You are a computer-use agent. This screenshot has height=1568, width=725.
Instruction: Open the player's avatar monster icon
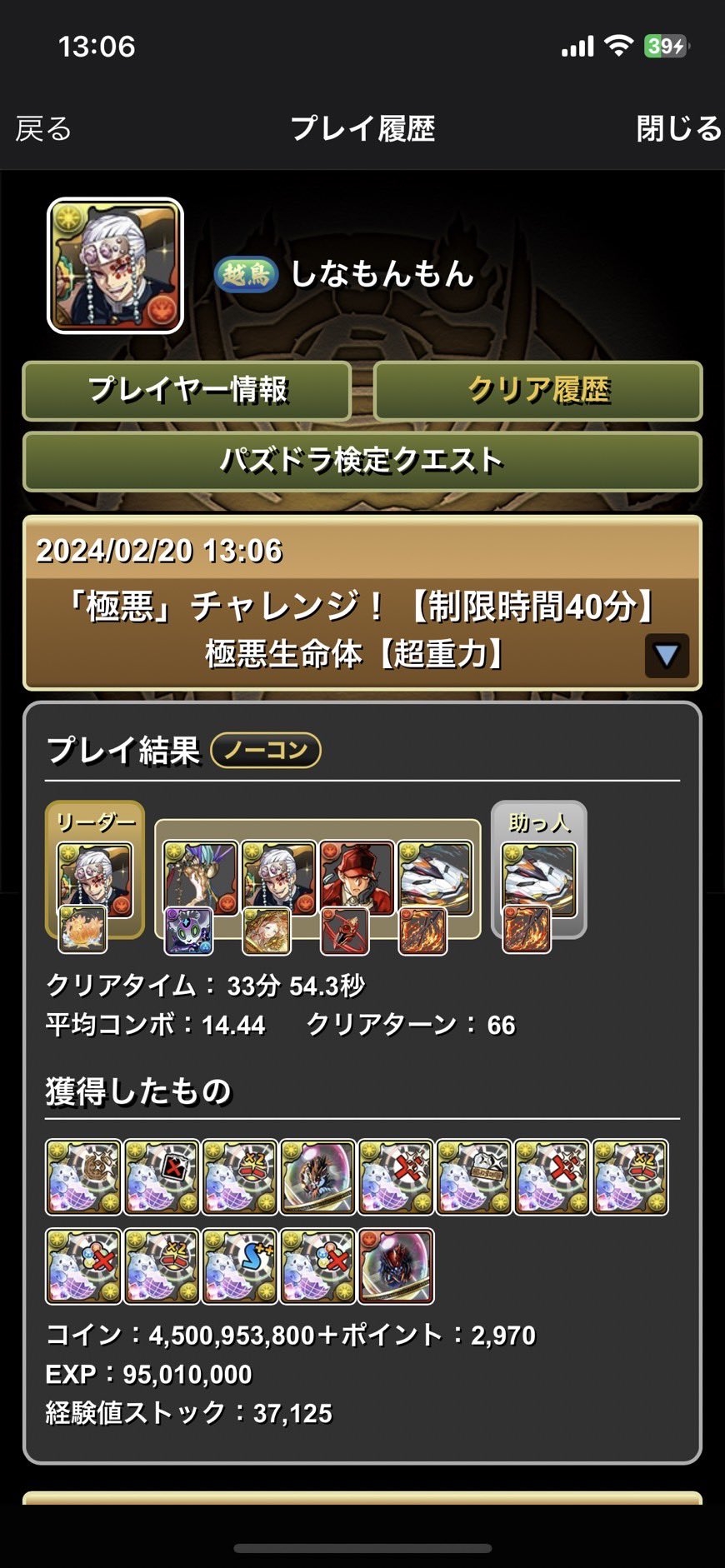[115, 266]
